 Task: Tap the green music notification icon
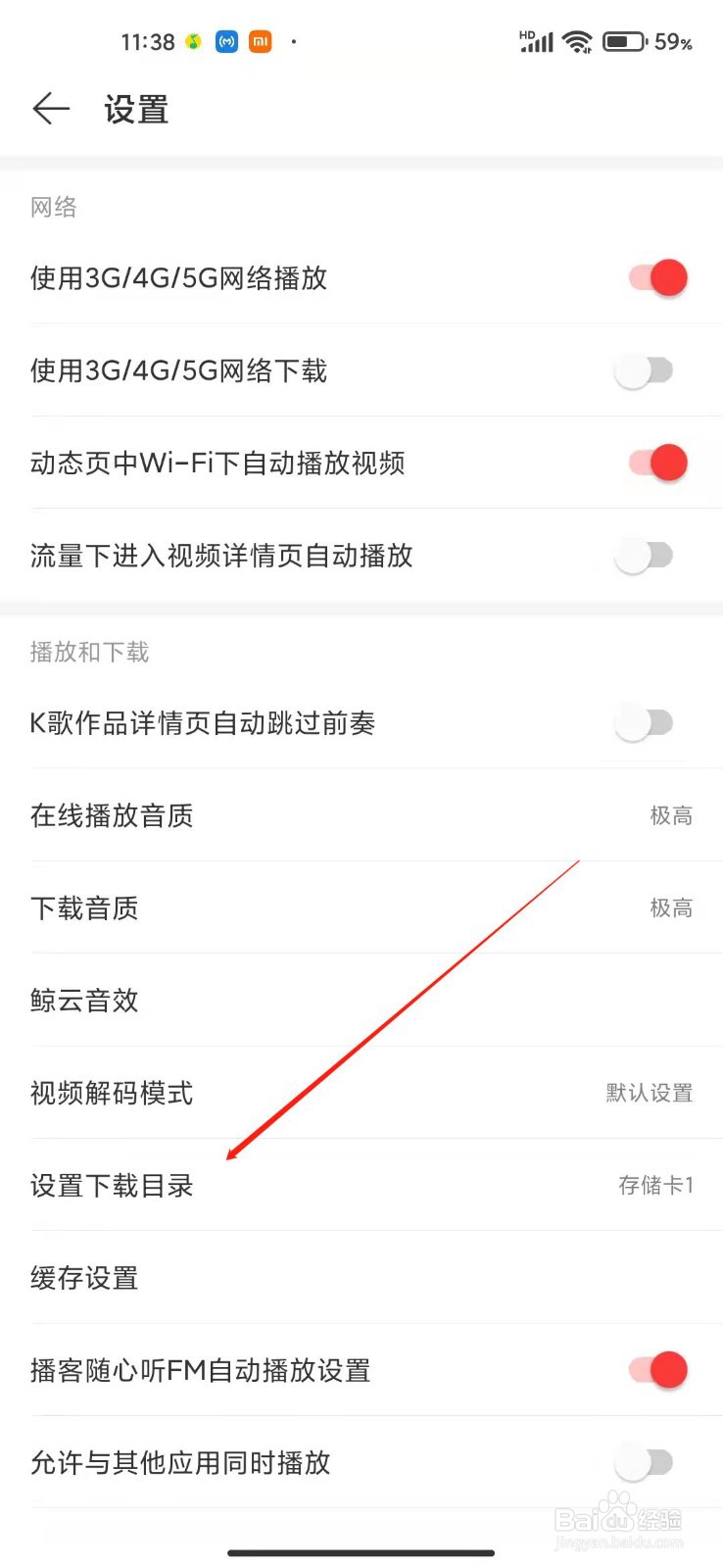[x=194, y=41]
